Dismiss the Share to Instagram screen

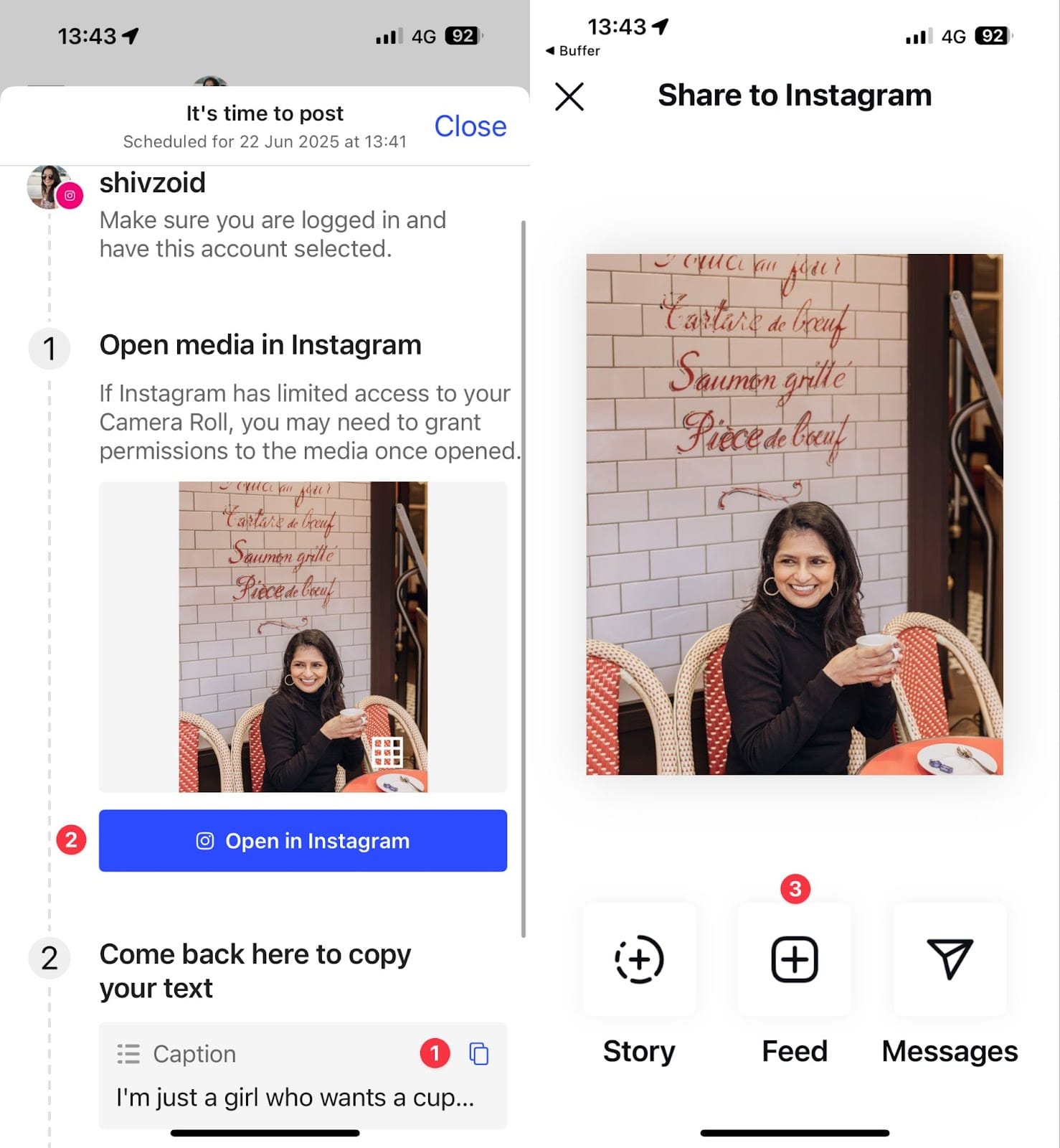point(569,96)
